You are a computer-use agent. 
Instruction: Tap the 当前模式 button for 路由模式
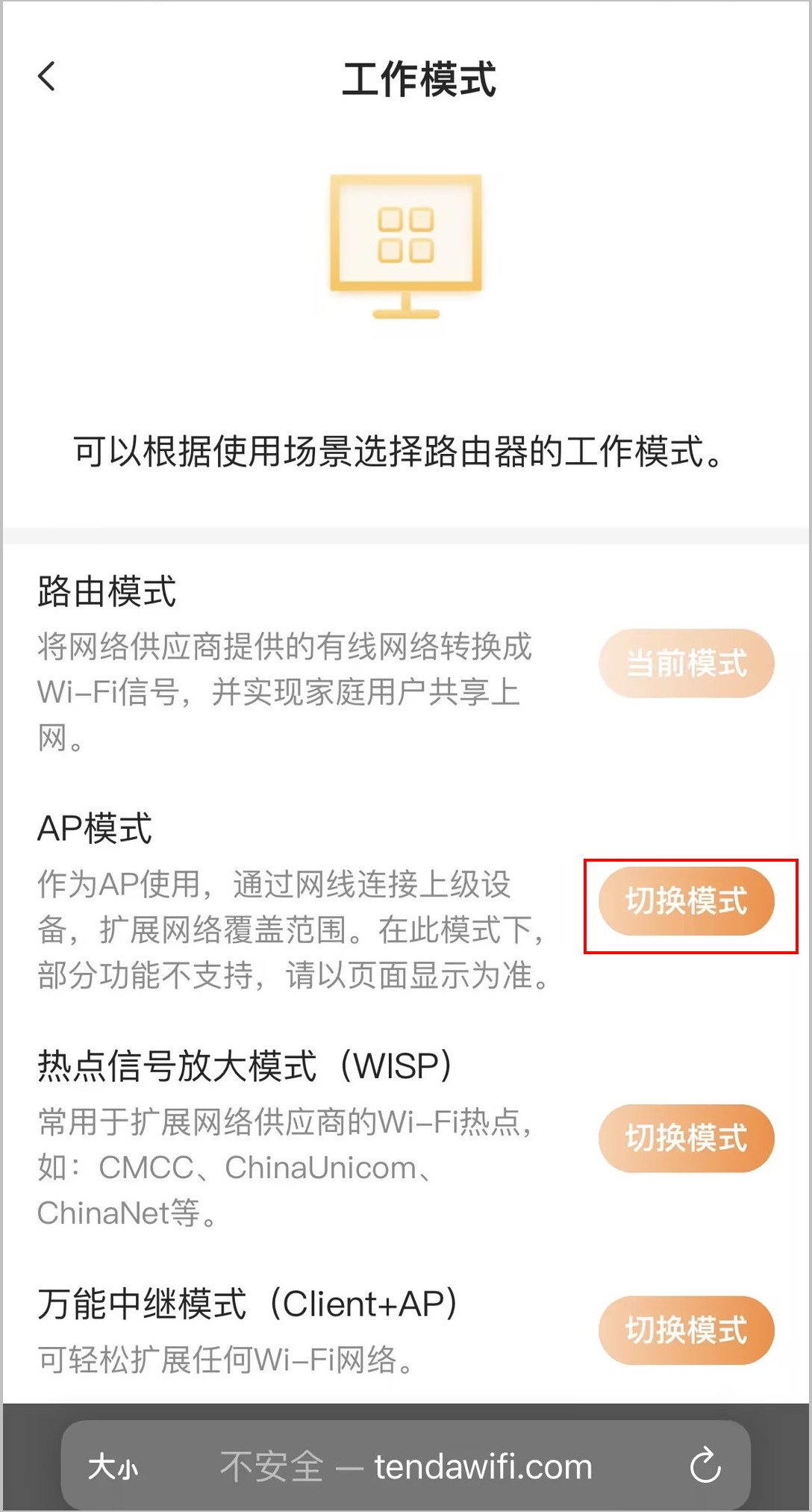[x=686, y=664]
